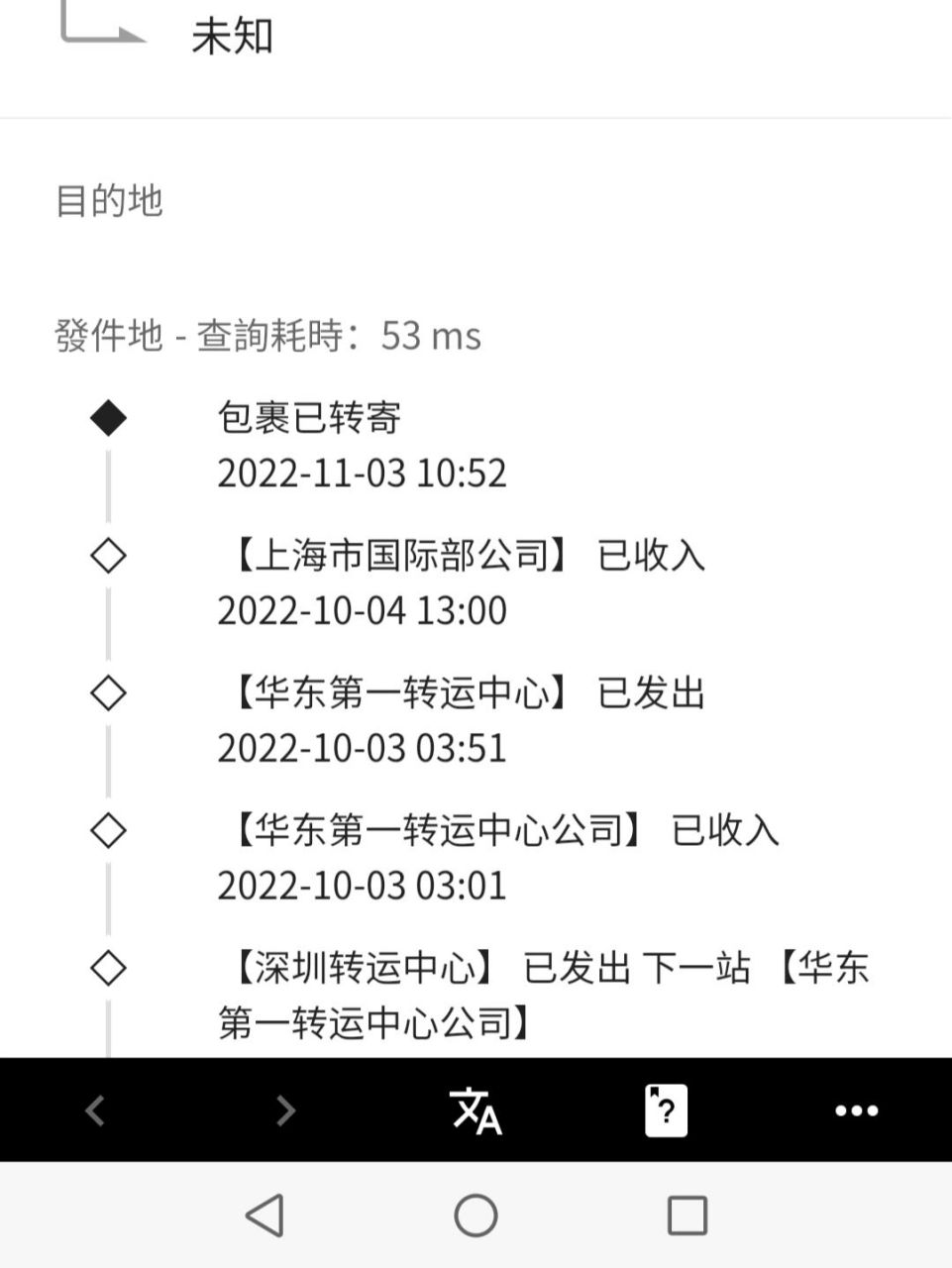Viewport: 952px width, 1268px height.
Task: Tap the timestamp 2022-11-03 10:52
Action: pyautogui.click(x=363, y=475)
